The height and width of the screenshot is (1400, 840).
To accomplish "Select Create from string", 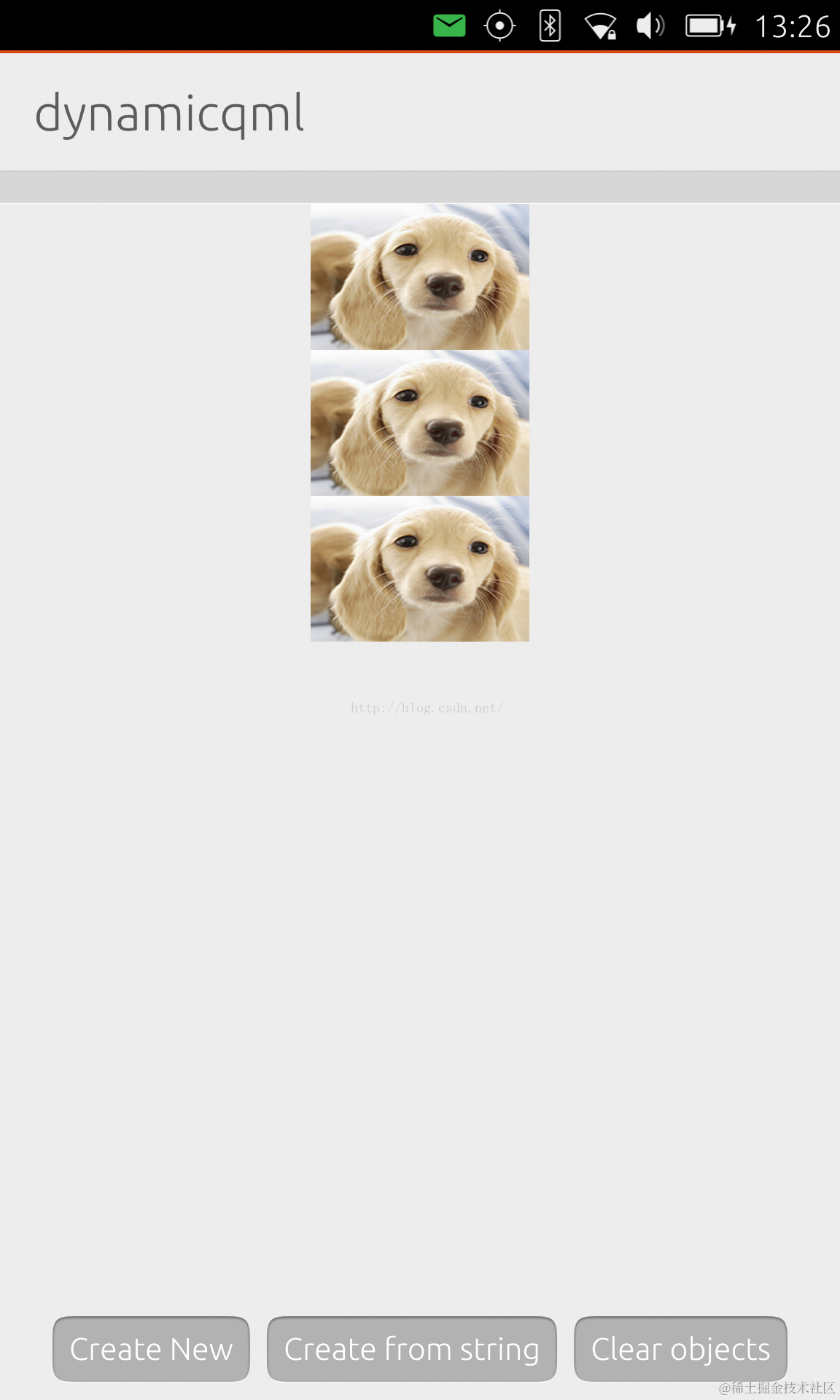I will click(x=411, y=1349).
